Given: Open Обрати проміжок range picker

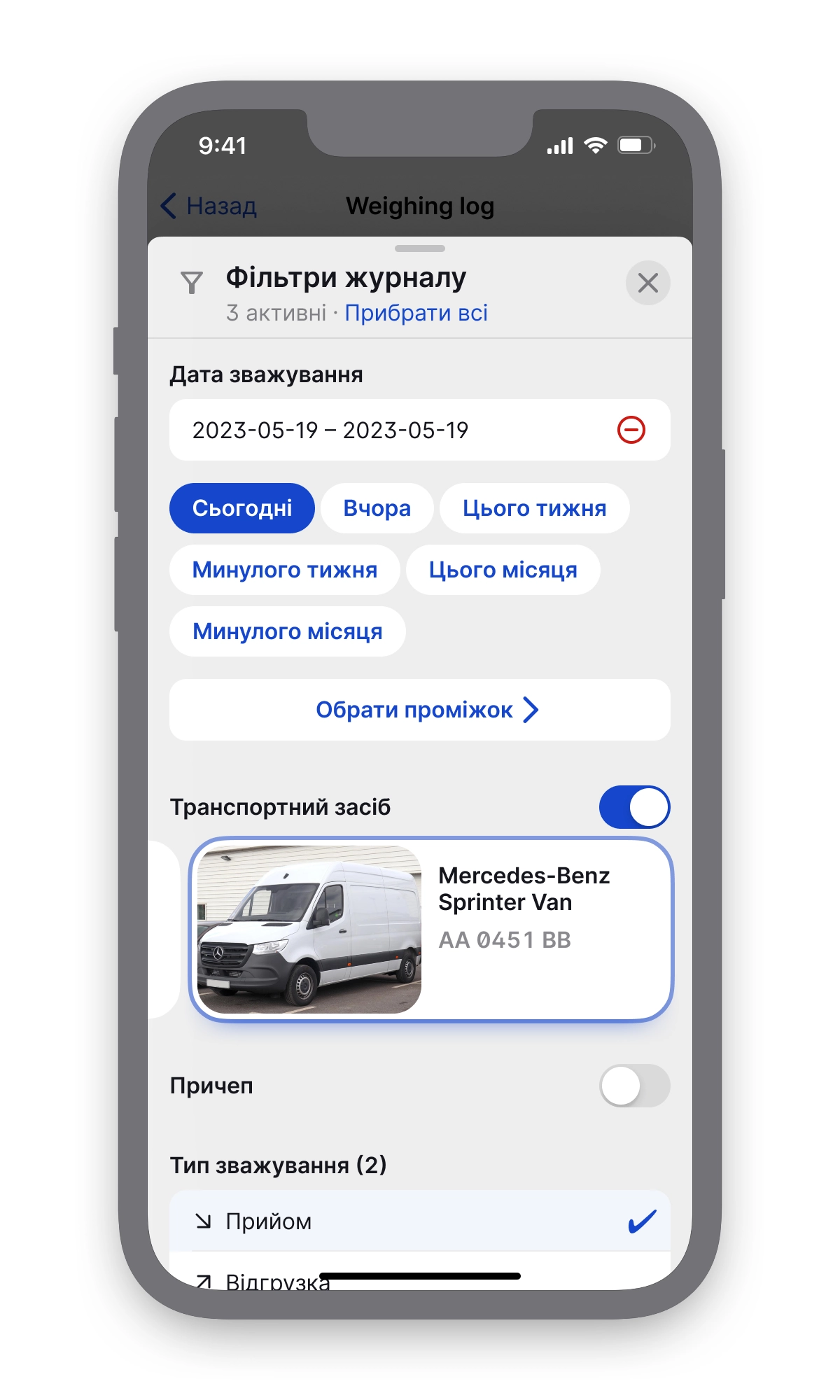Looking at the screenshot, I should point(420,710).
